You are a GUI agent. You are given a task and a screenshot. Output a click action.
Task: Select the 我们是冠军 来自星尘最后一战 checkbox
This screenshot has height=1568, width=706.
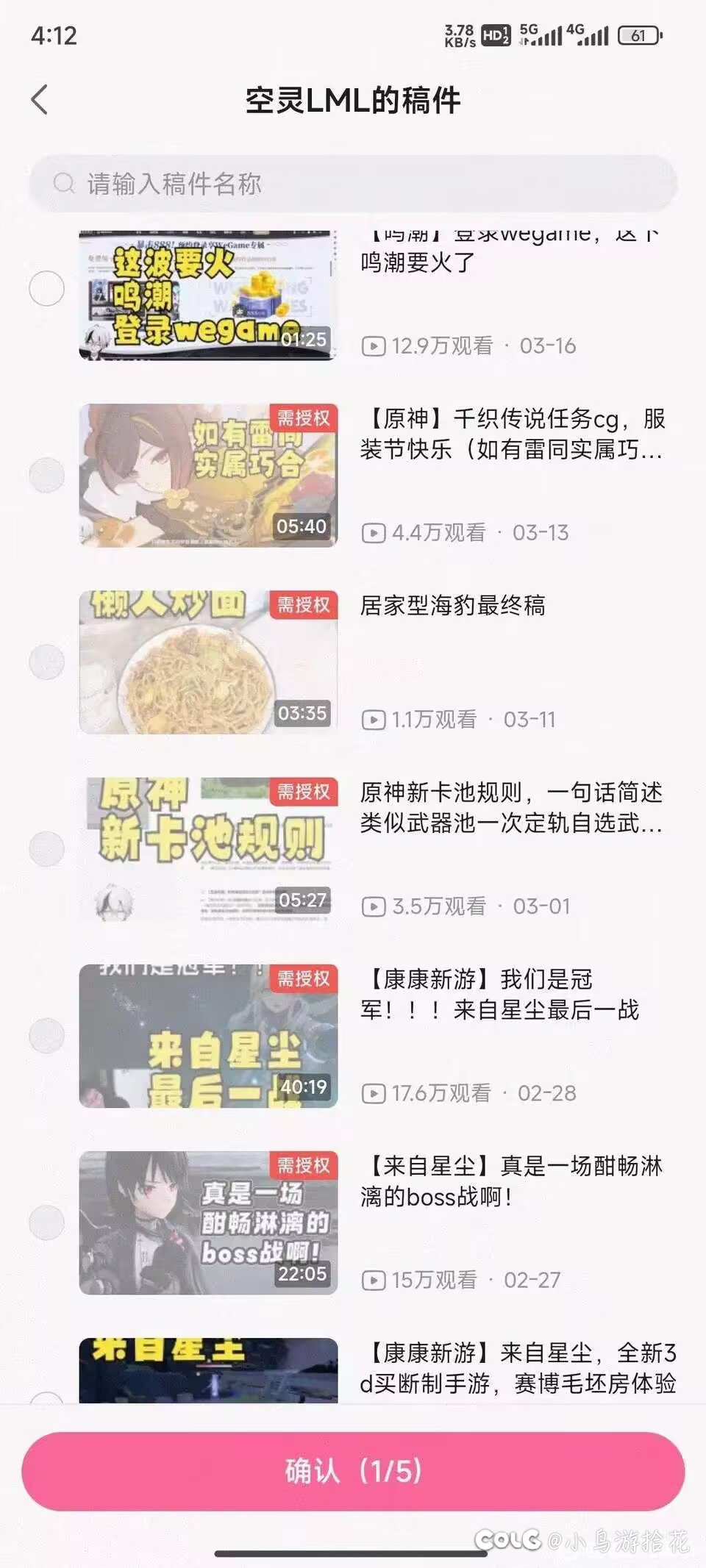46,1035
